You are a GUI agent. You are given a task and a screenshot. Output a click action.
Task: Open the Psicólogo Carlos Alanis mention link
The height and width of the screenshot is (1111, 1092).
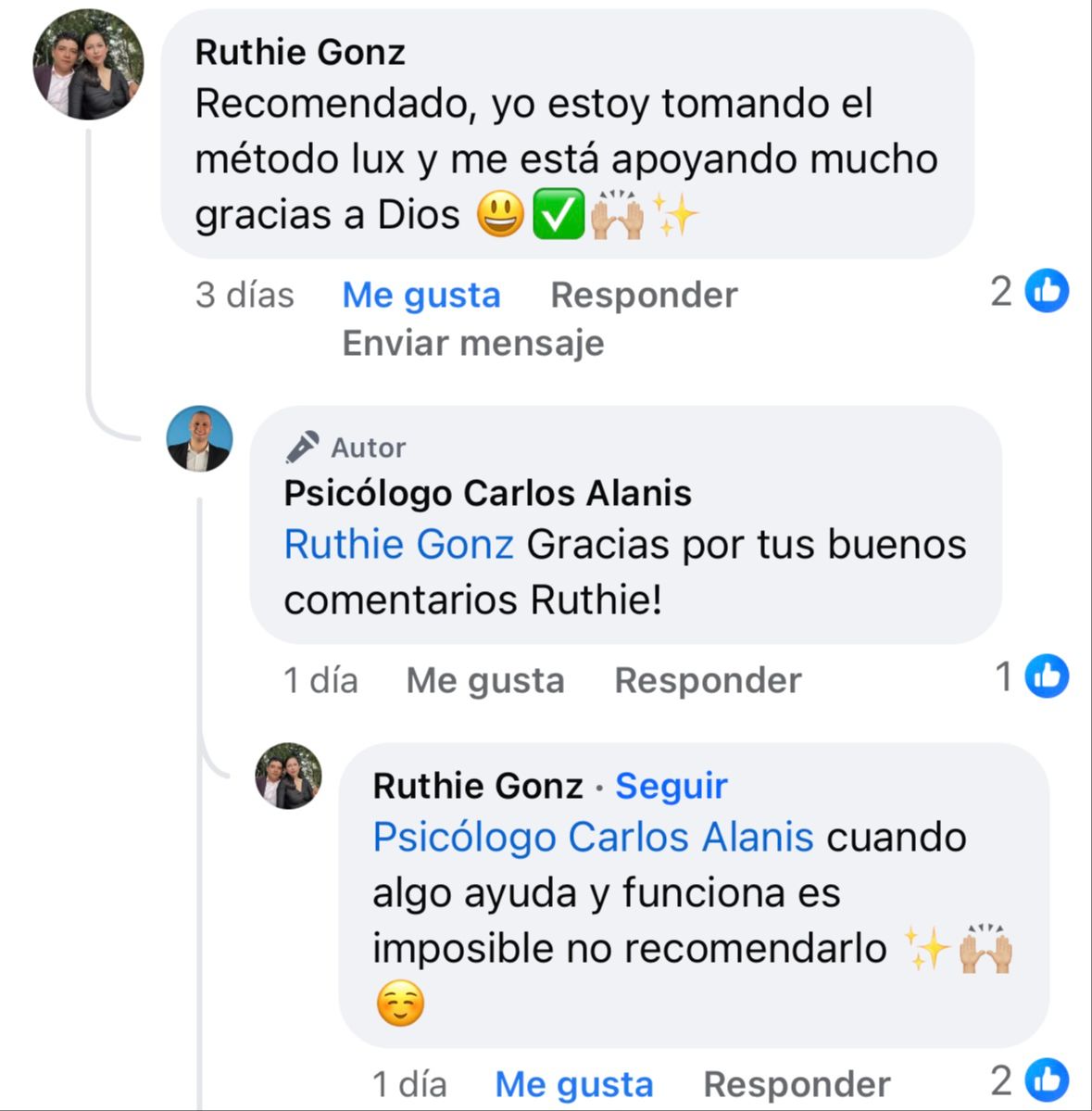coord(593,838)
